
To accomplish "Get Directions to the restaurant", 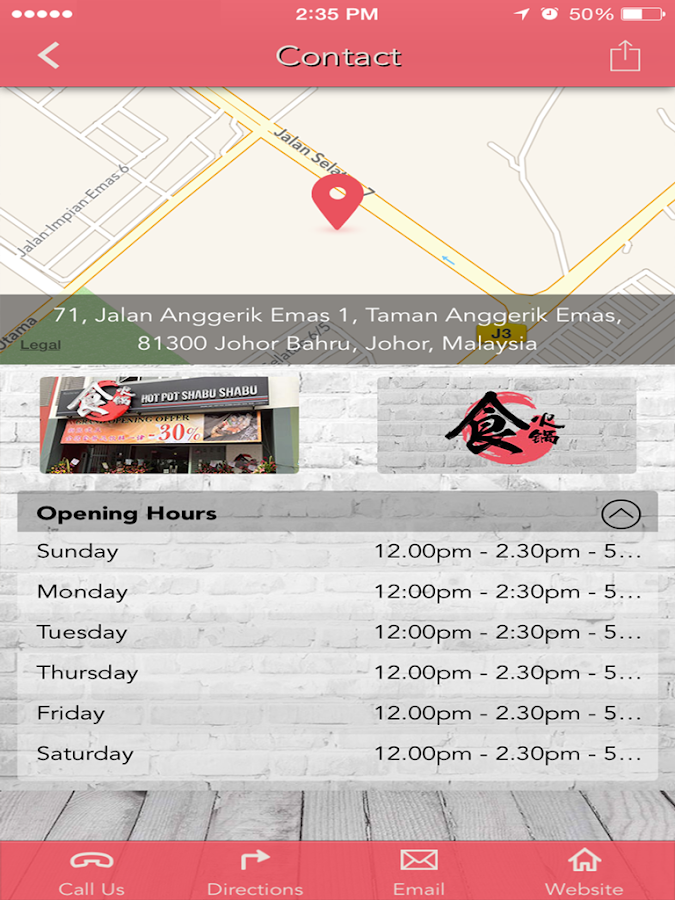I will (255, 872).
